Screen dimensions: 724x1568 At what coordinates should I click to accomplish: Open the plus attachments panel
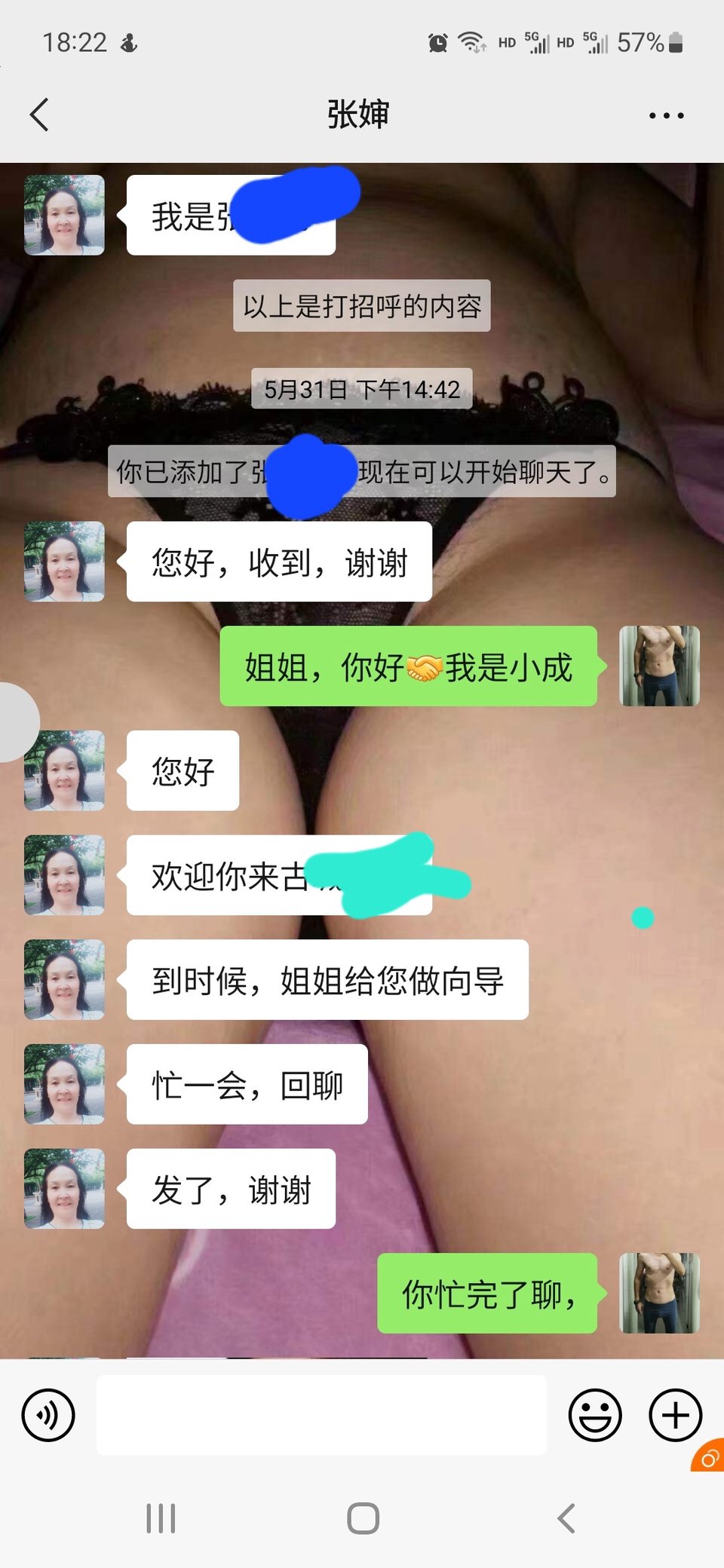[x=675, y=1415]
